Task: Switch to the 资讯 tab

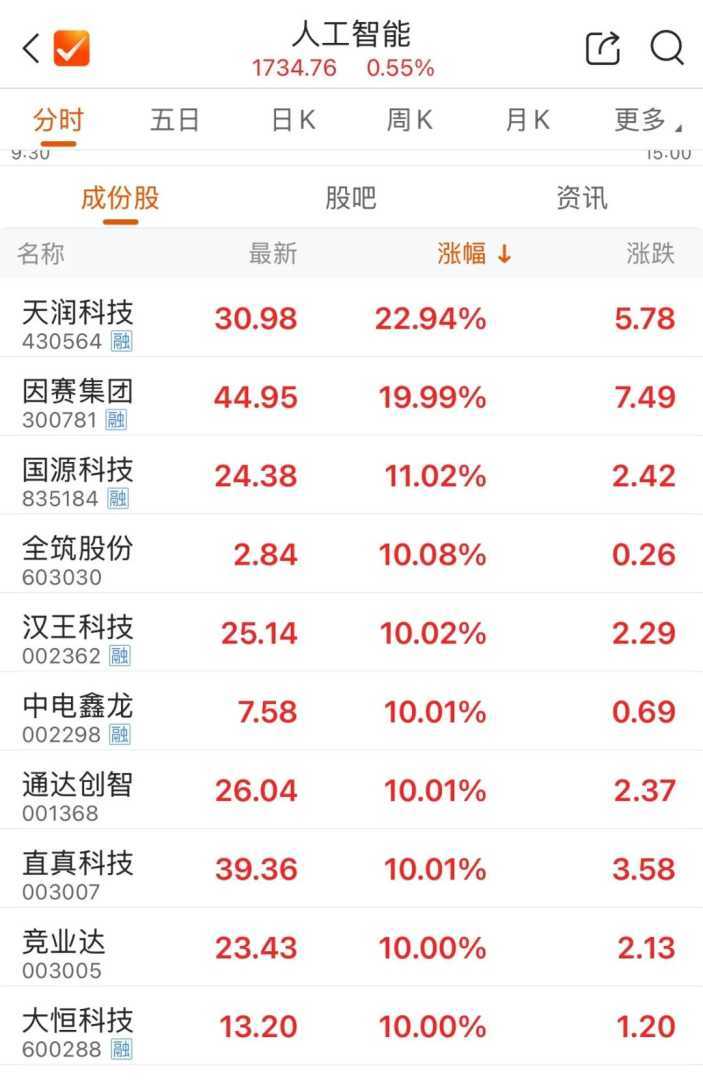Action: [x=582, y=198]
